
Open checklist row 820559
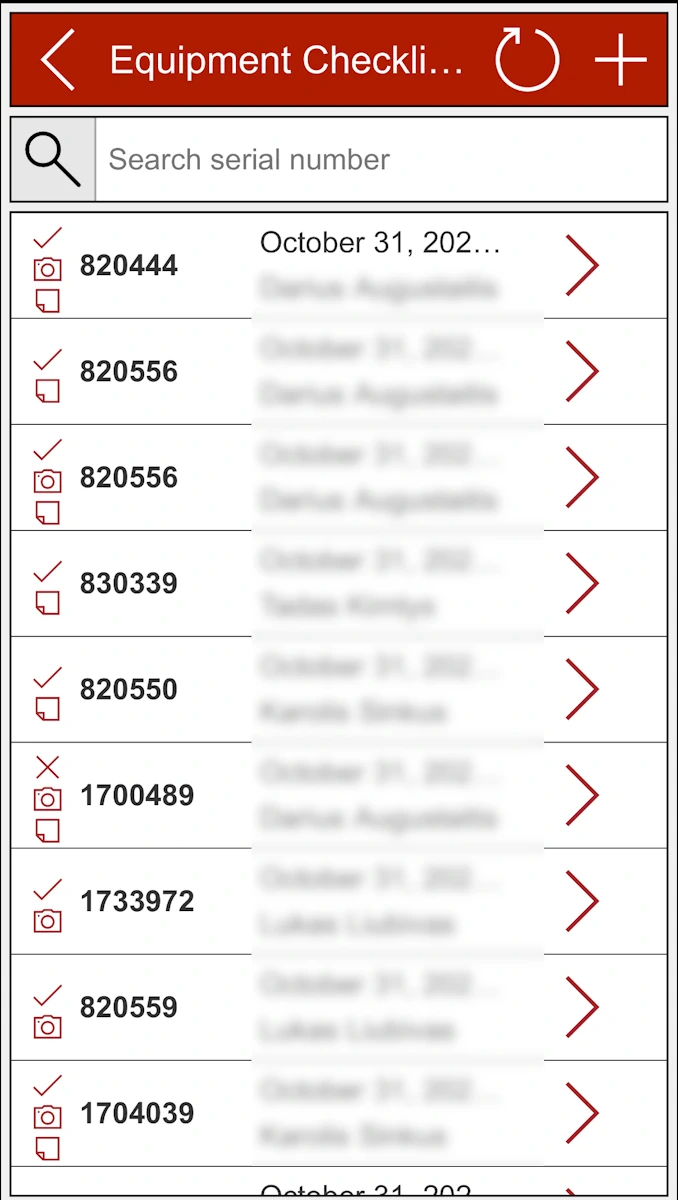point(581,1008)
